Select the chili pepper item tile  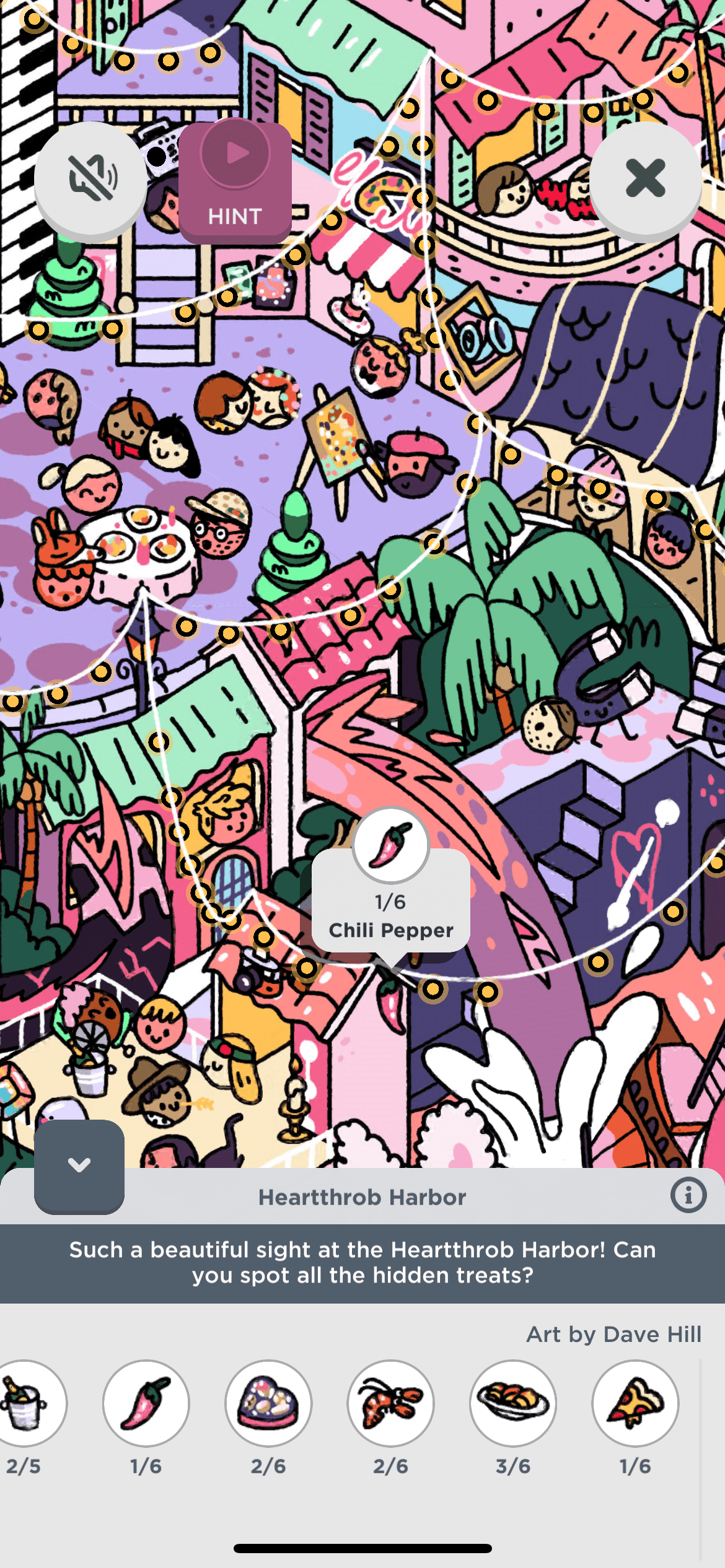[x=146, y=1403]
